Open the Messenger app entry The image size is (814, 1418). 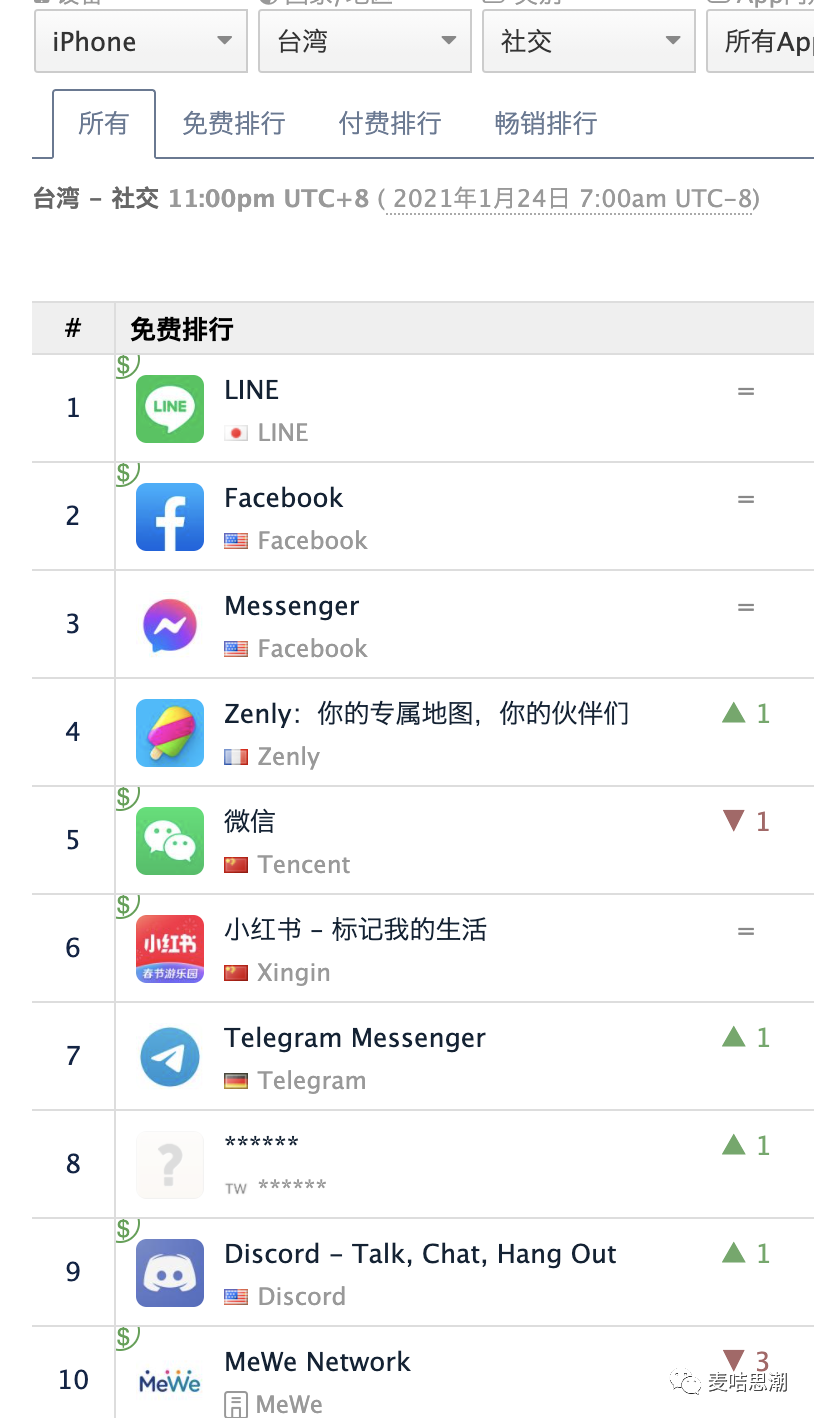click(292, 606)
